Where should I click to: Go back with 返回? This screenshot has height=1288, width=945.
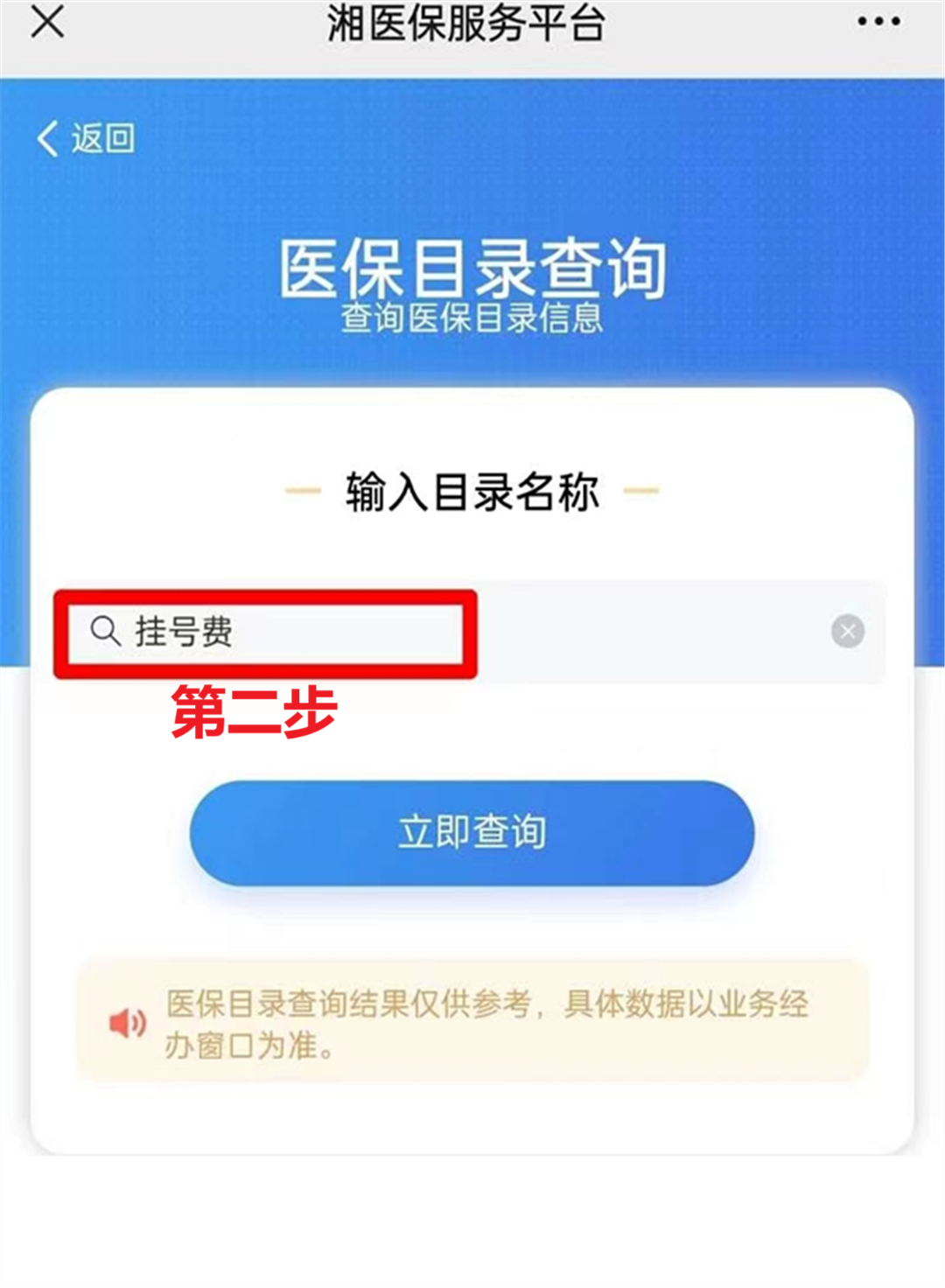click(86, 138)
